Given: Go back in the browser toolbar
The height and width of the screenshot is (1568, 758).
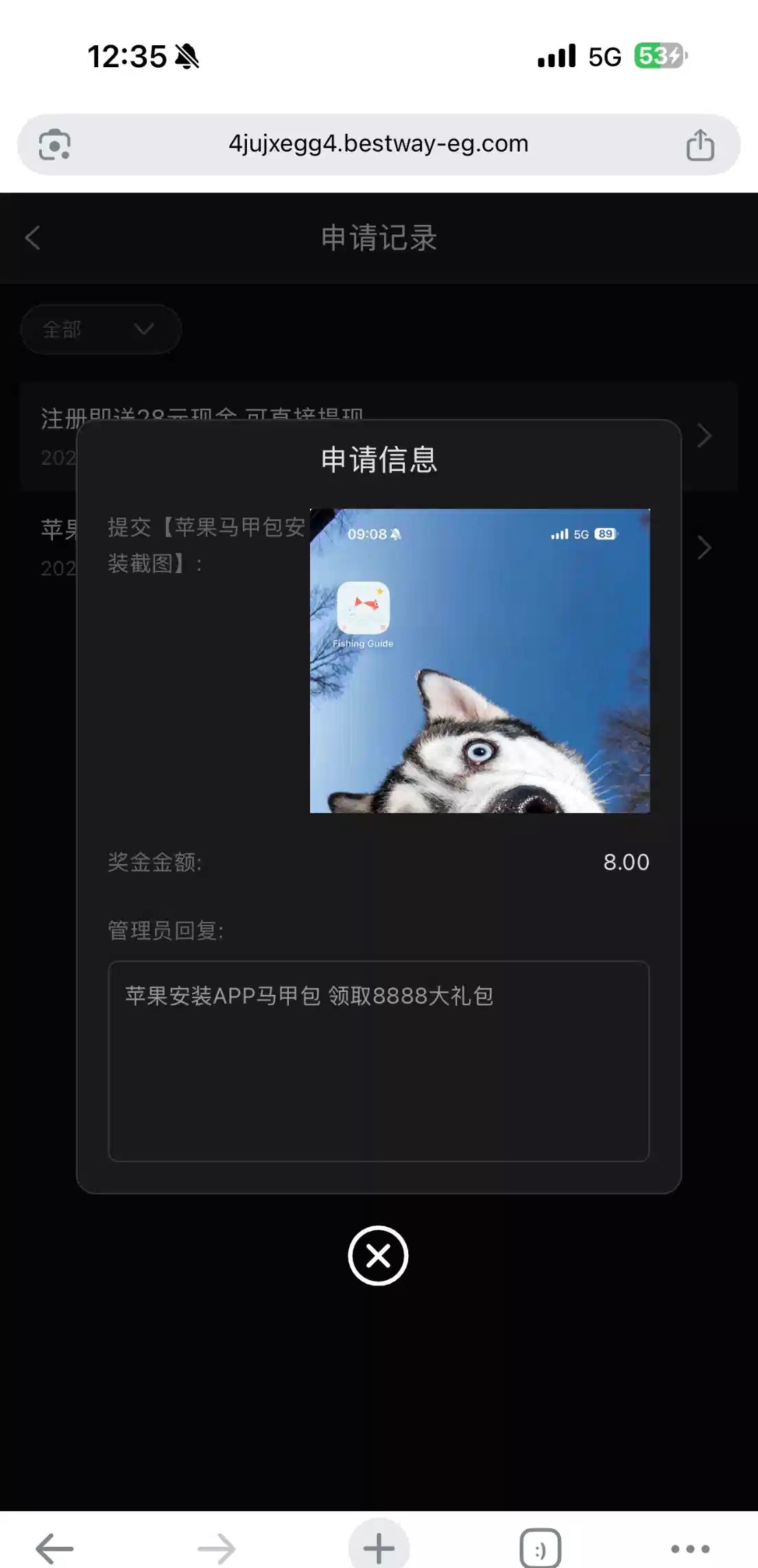Looking at the screenshot, I should coord(55,1547).
